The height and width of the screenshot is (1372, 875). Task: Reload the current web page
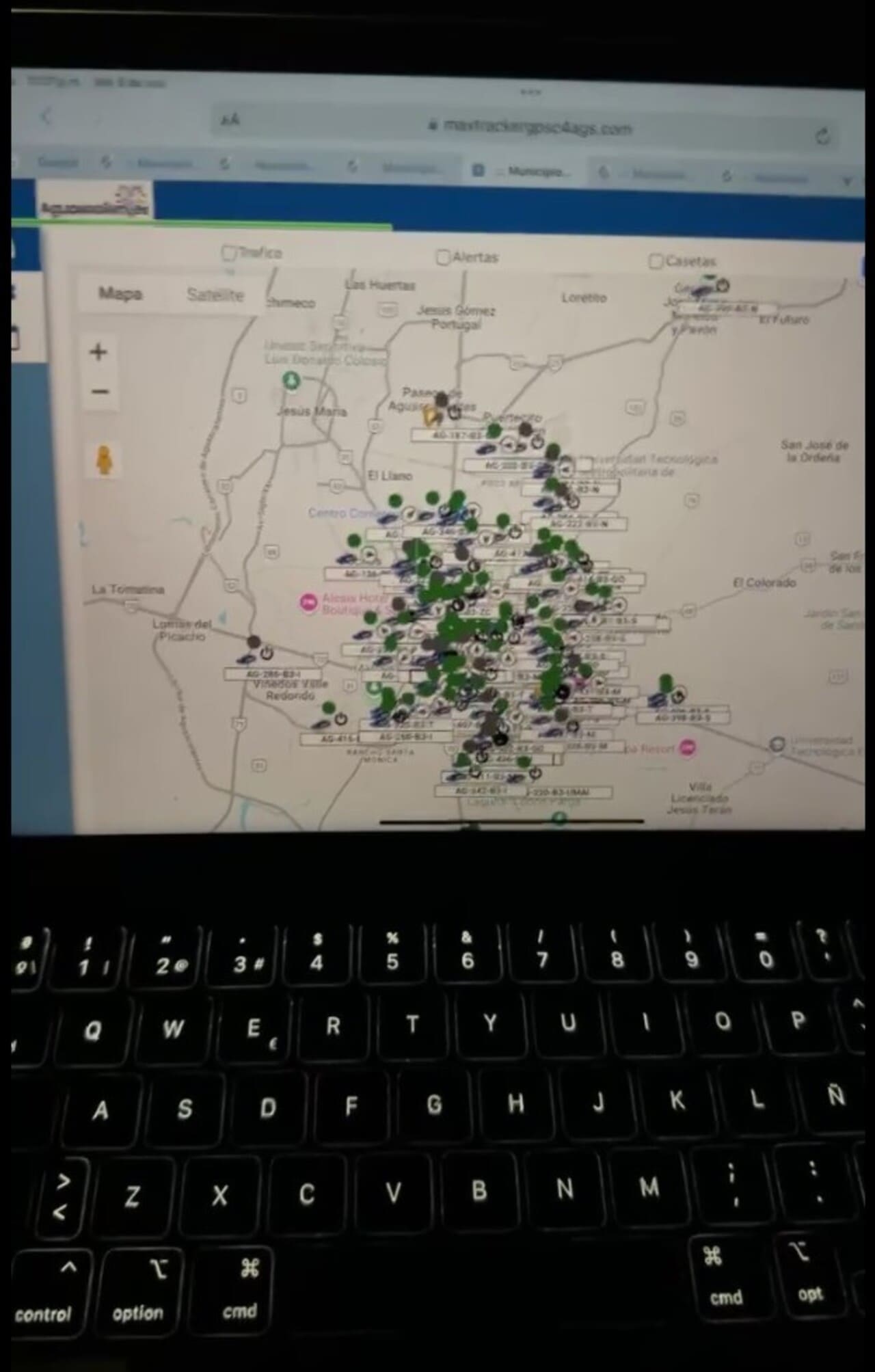(822, 136)
